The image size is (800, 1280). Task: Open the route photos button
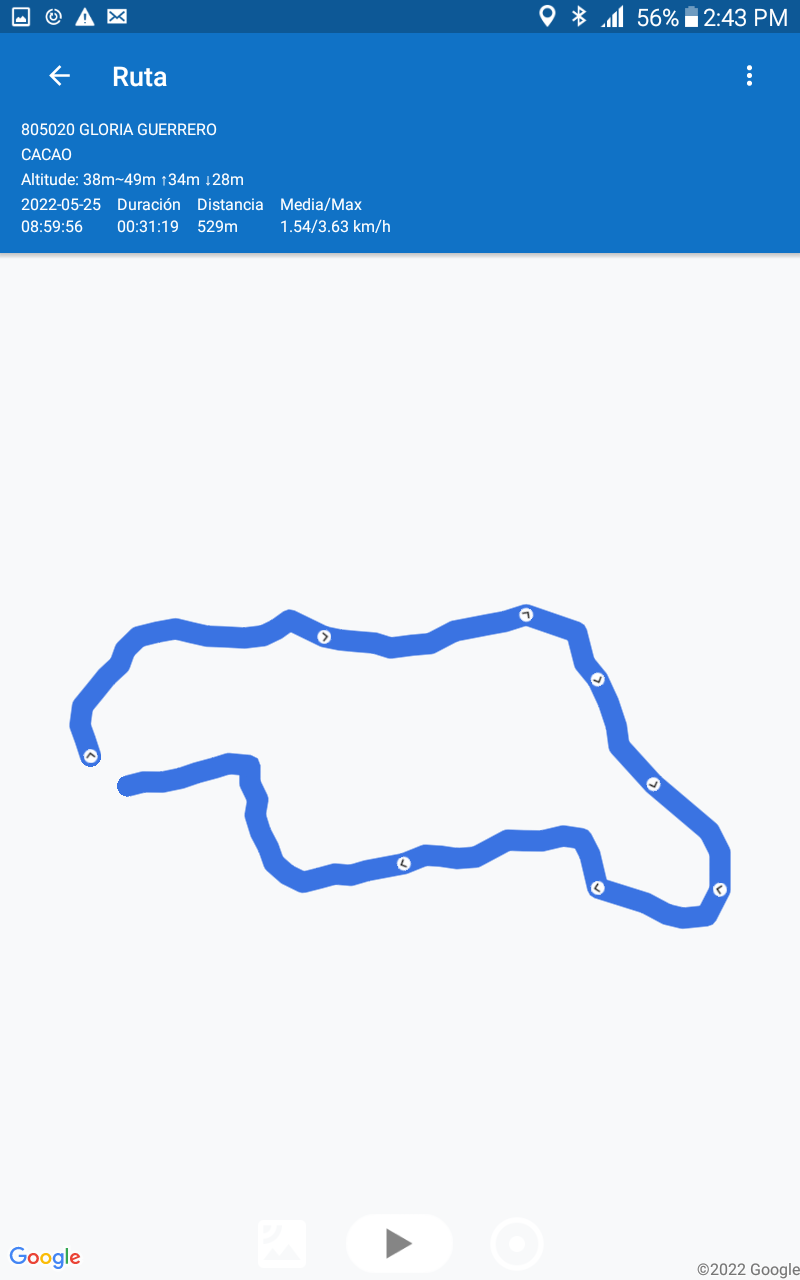tap(282, 1244)
